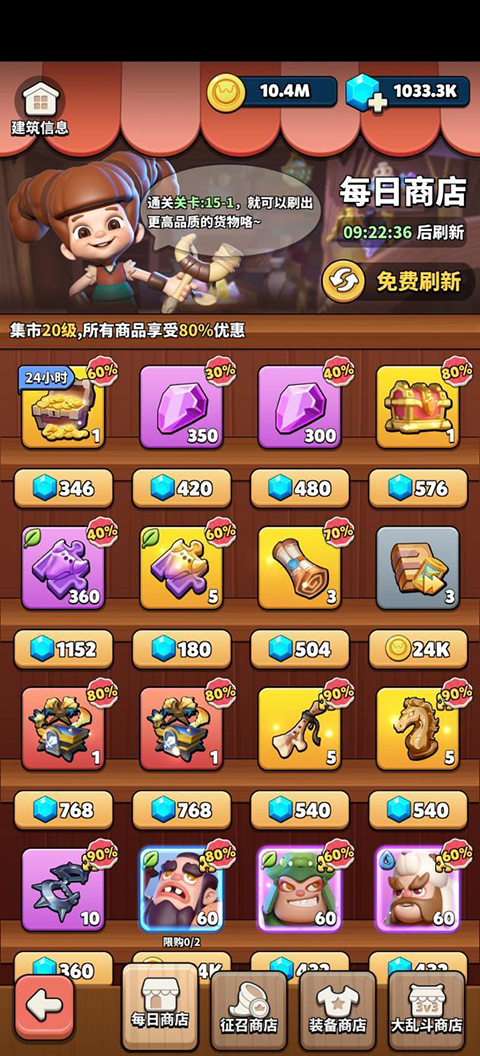Open the white-bearded hero shards card
This screenshot has width=480, height=1056.
tap(418, 890)
